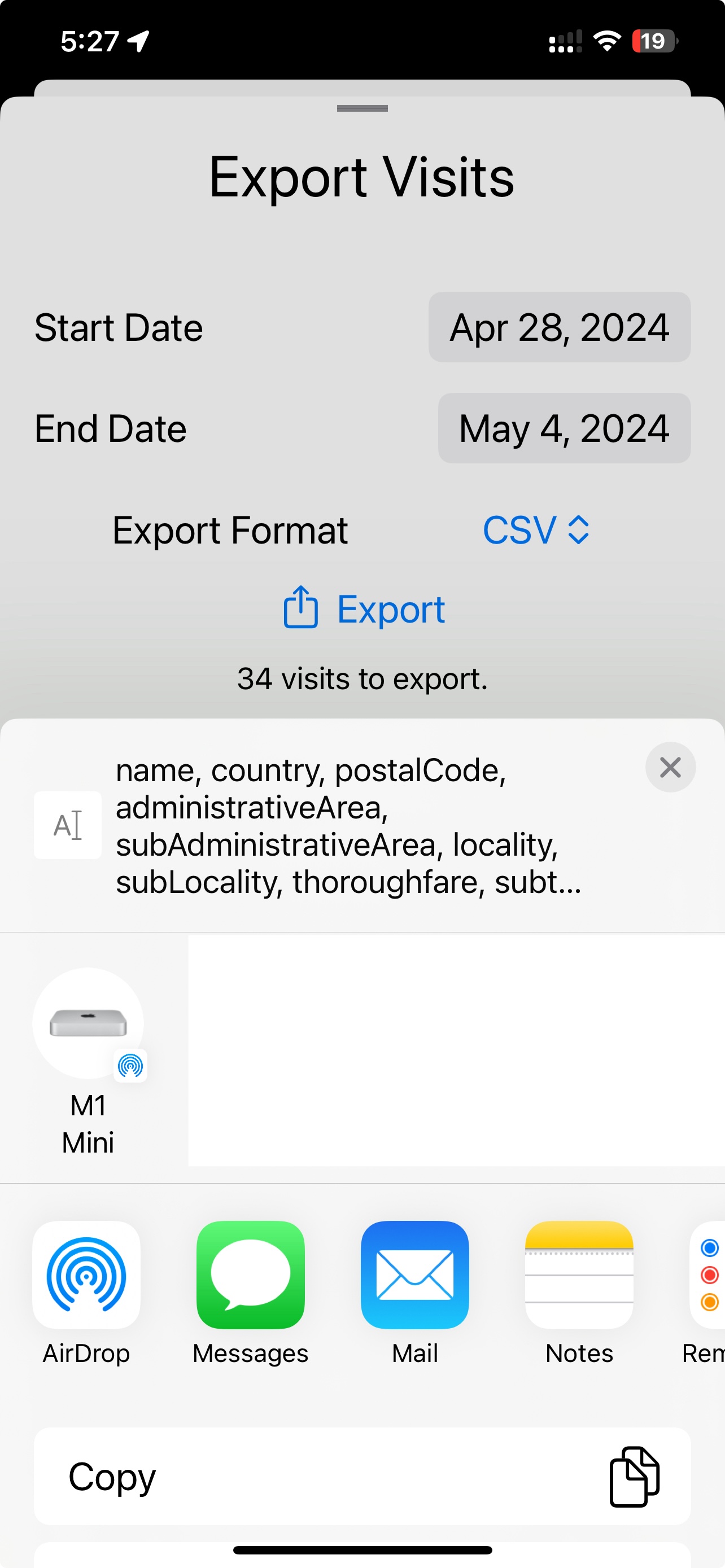Tap the Export button

point(364,608)
